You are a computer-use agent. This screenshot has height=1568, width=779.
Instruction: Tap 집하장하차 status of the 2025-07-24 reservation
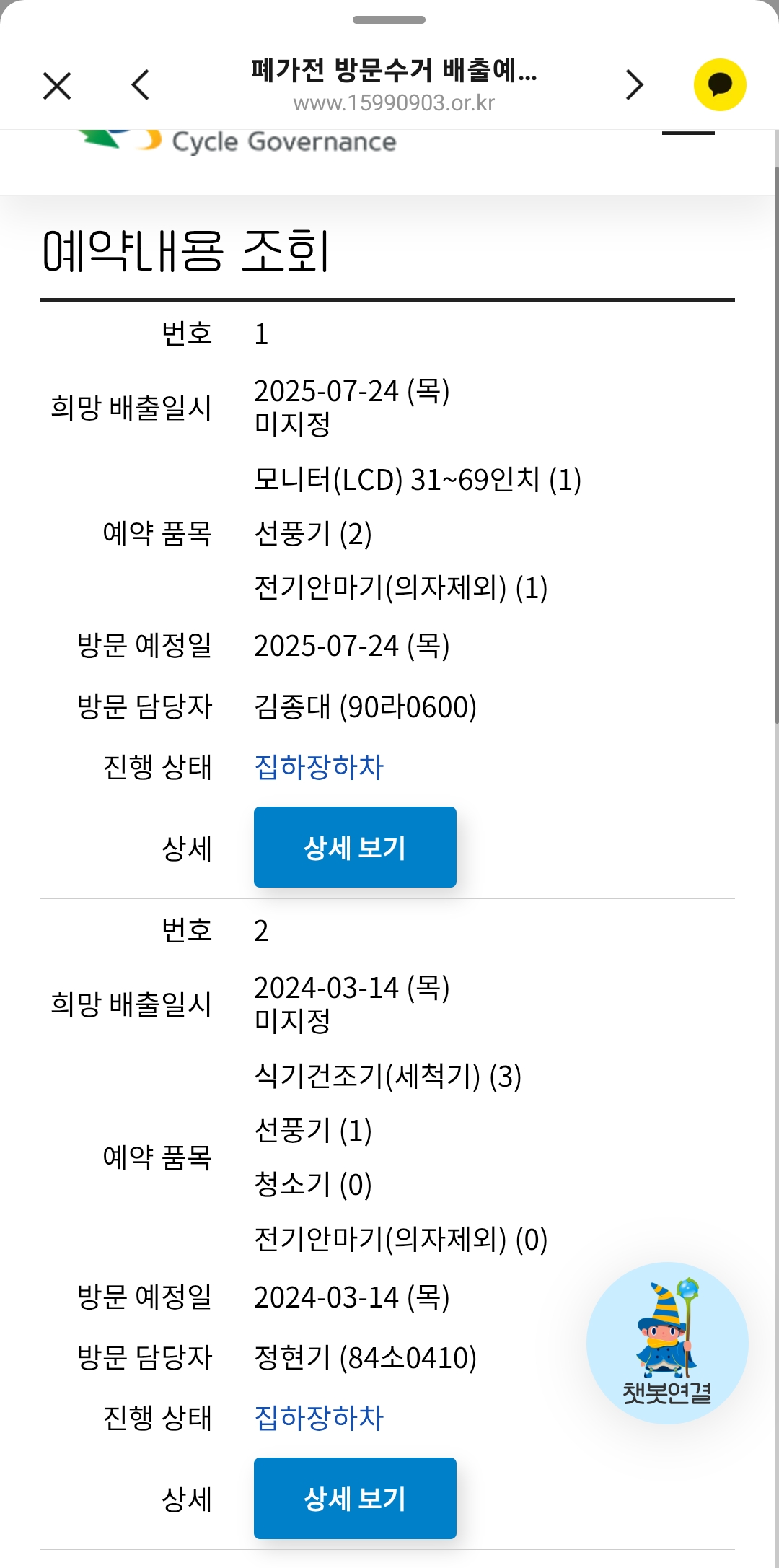(319, 766)
